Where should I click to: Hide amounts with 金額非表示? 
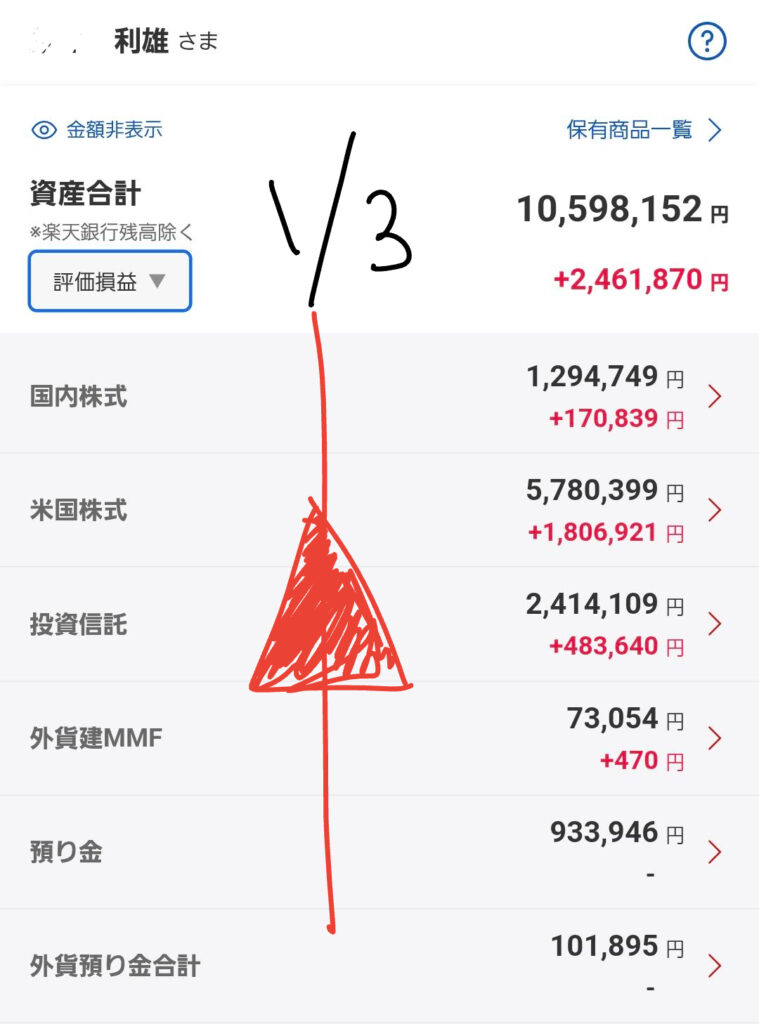tap(98, 130)
